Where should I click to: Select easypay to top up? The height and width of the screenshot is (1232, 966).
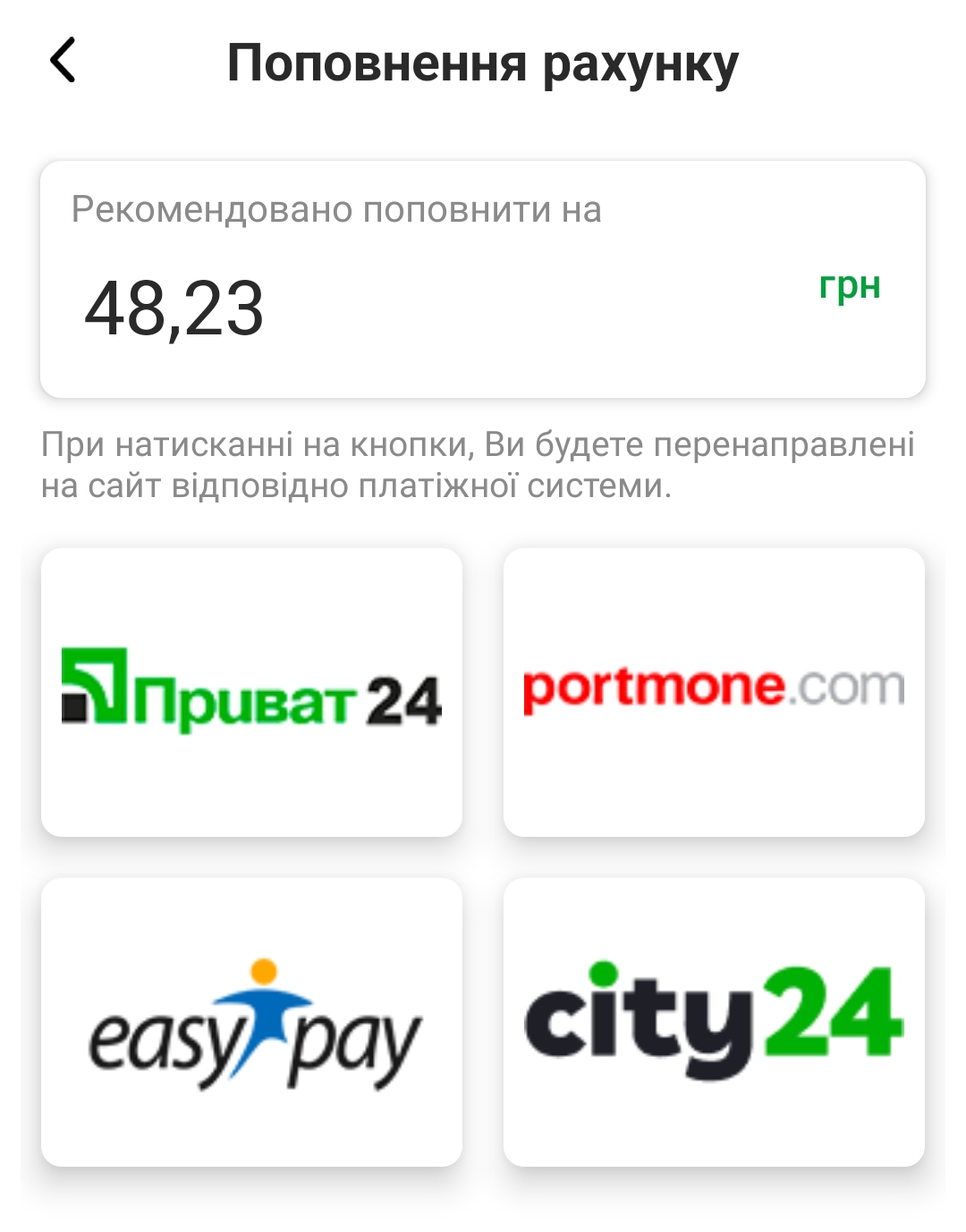tap(251, 1022)
